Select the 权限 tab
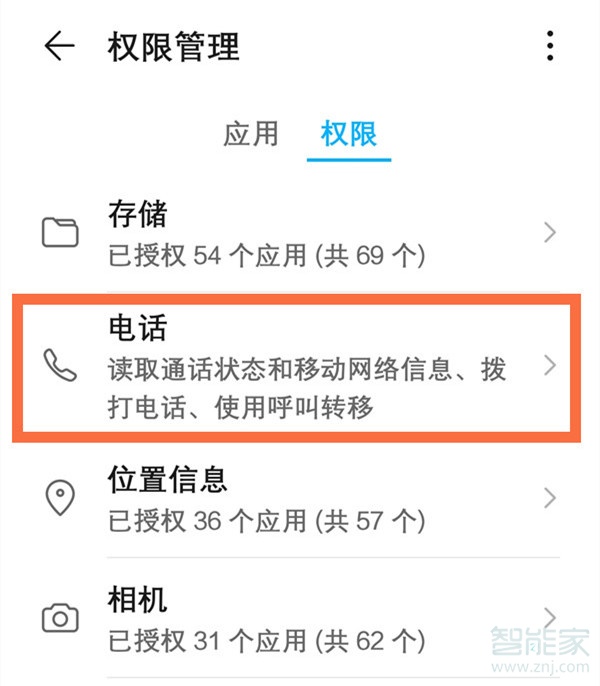Viewport: 600px width, 686px height. click(349, 134)
